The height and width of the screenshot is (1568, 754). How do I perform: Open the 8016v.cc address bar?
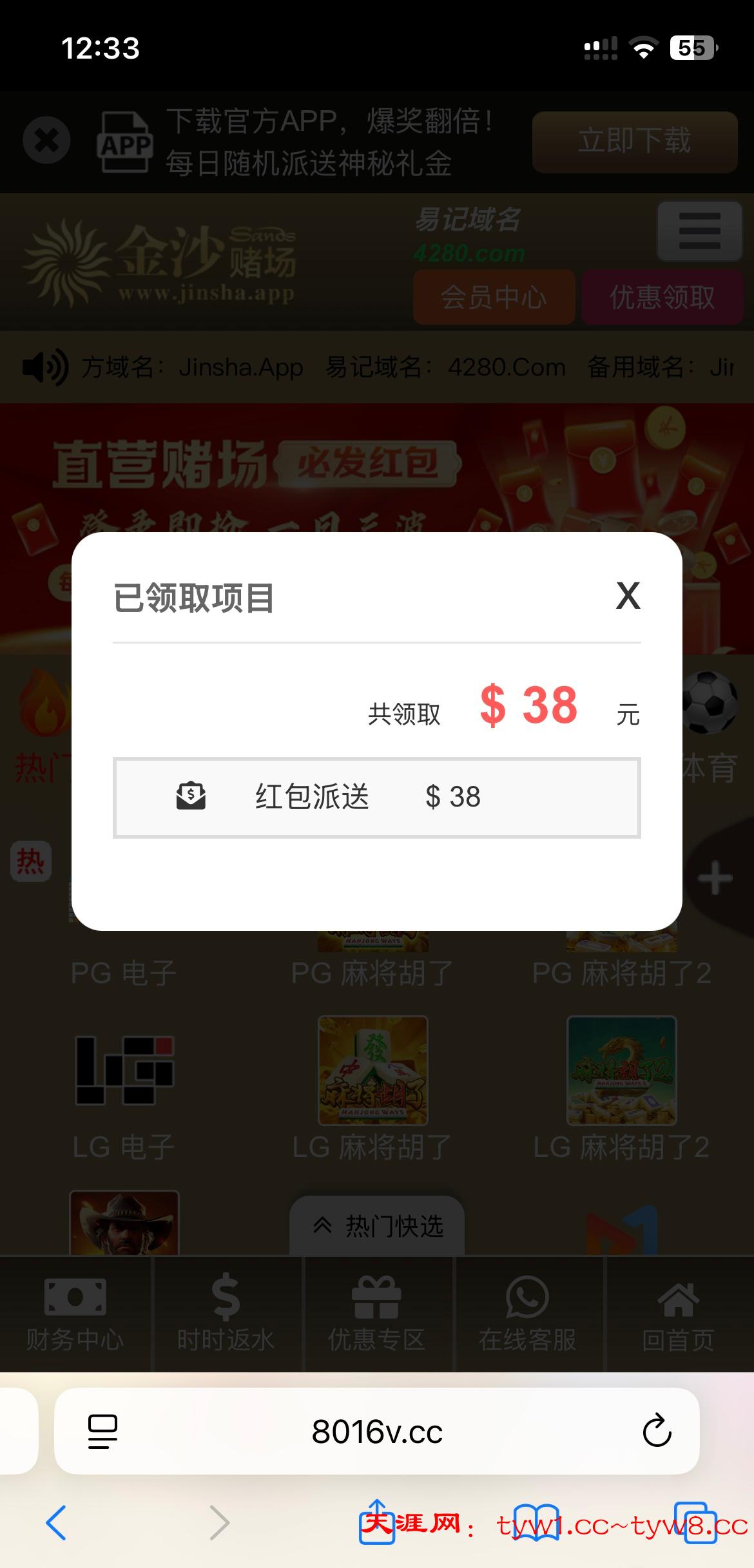point(377,1431)
